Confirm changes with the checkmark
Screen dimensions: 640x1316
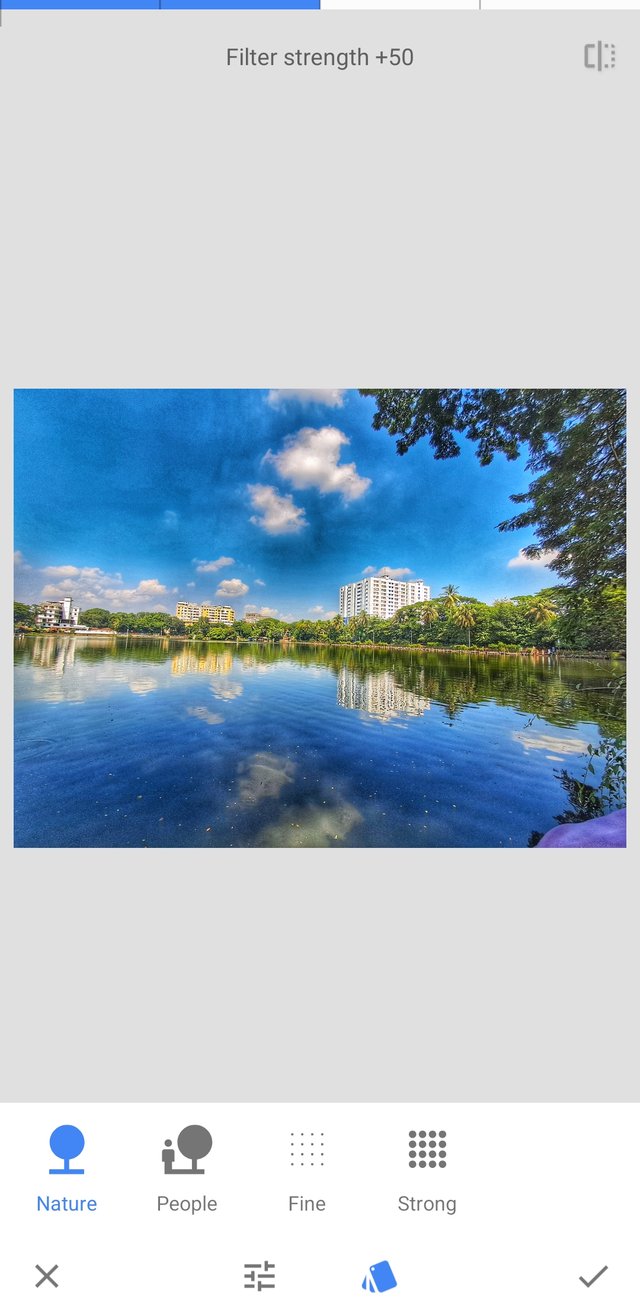tap(593, 1276)
